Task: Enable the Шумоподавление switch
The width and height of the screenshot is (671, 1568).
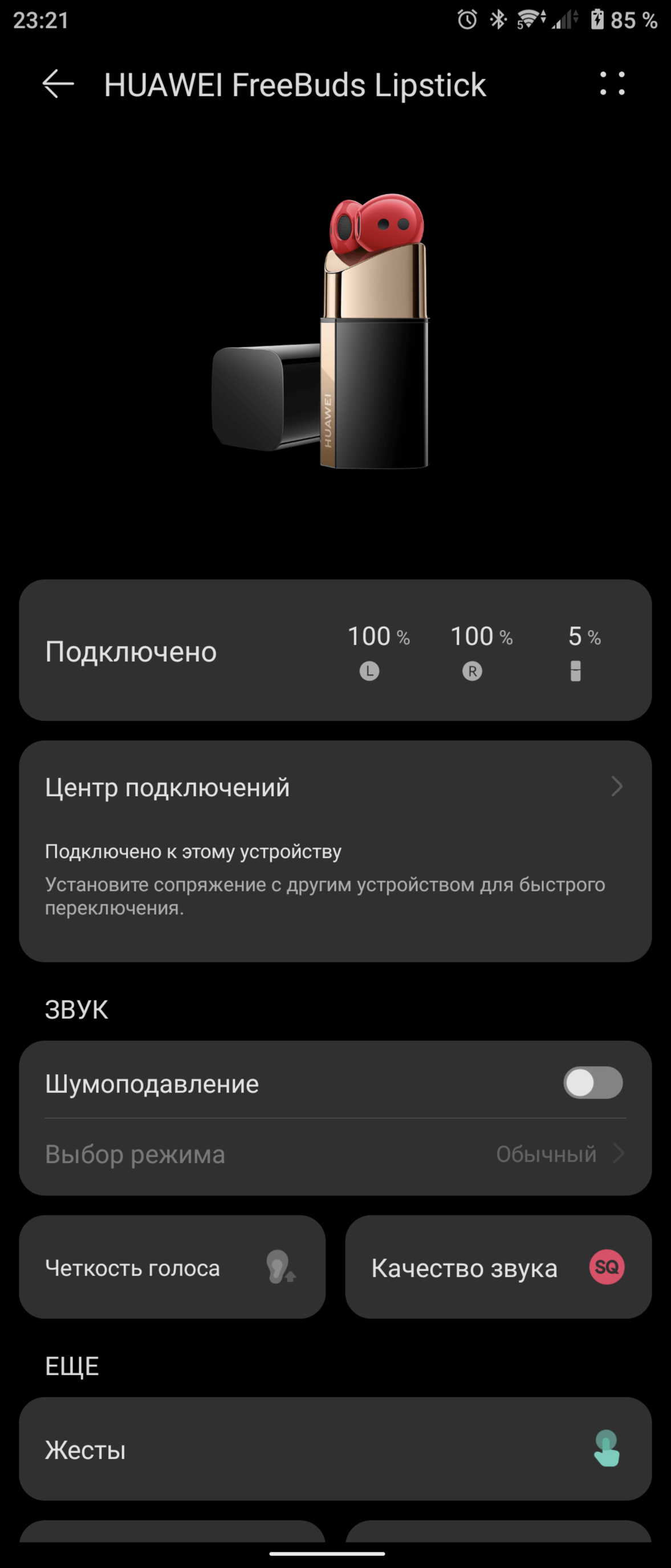Action: [x=592, y=1083]
